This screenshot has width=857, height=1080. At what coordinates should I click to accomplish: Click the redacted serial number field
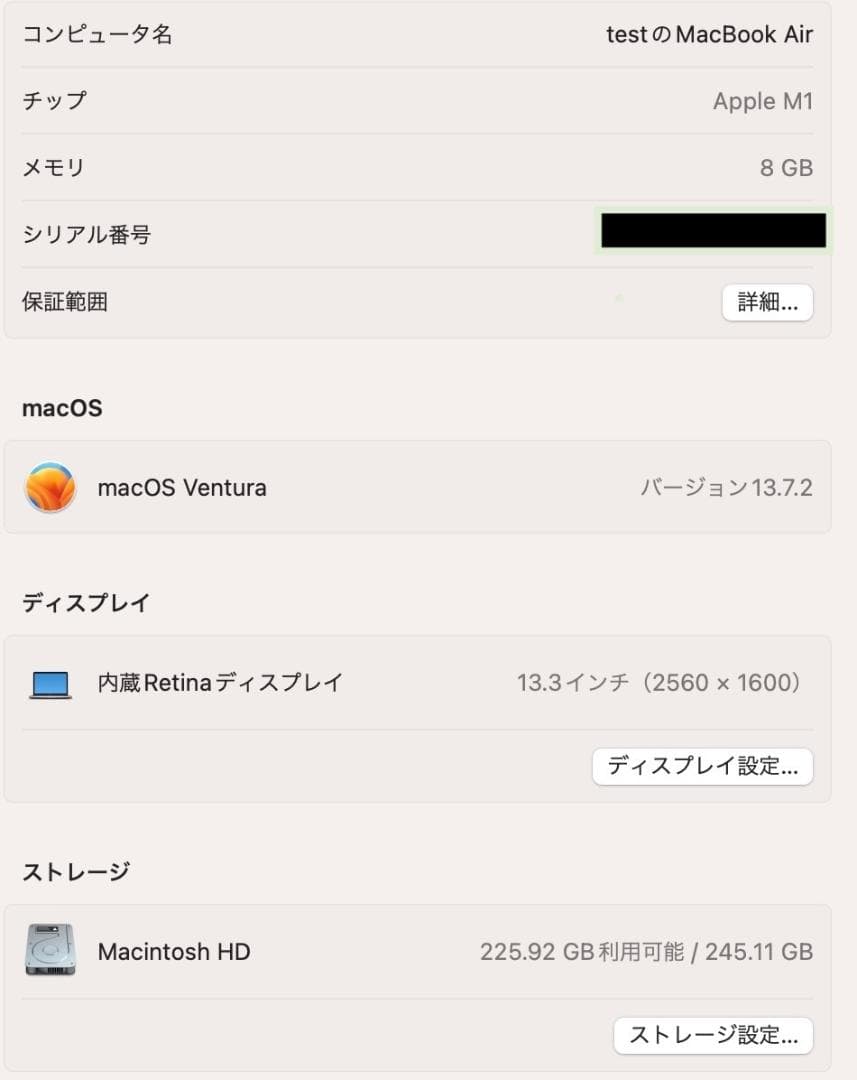tap(710, 233)
